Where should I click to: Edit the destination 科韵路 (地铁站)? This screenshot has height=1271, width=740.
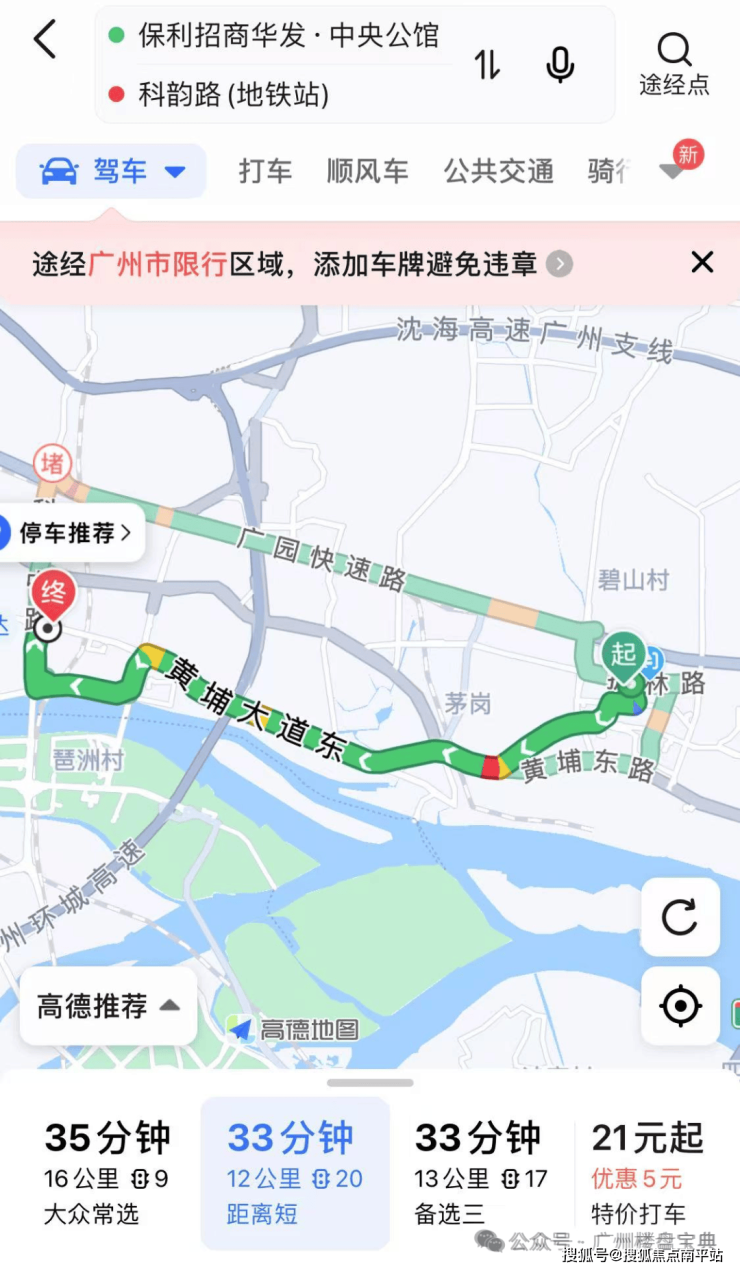[233, 95]
